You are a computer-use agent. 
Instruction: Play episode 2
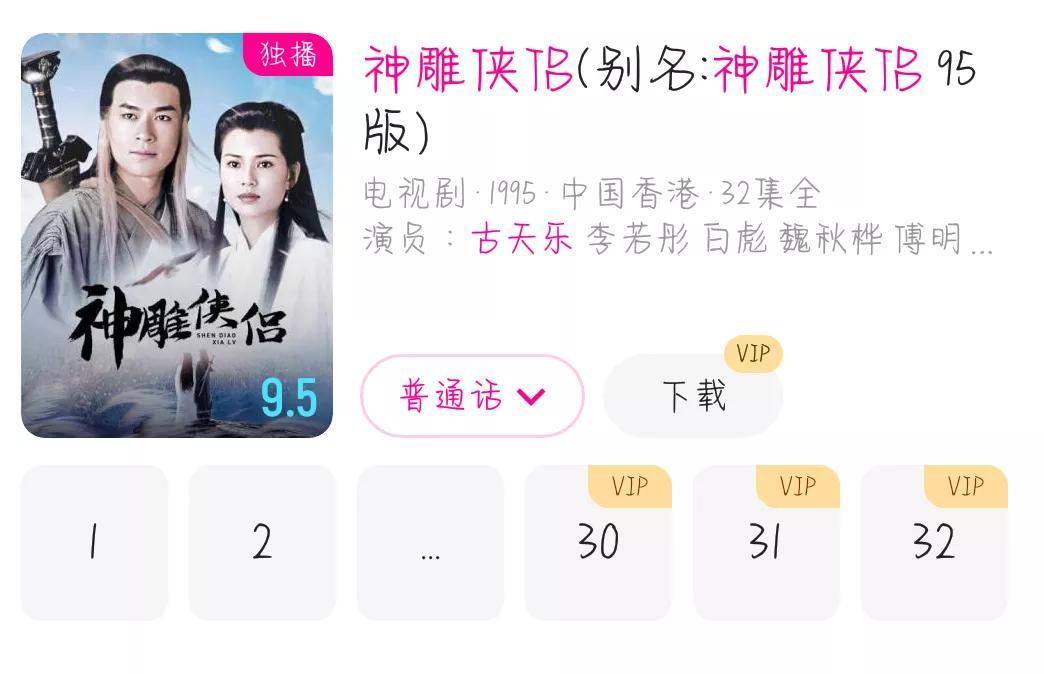262,542
